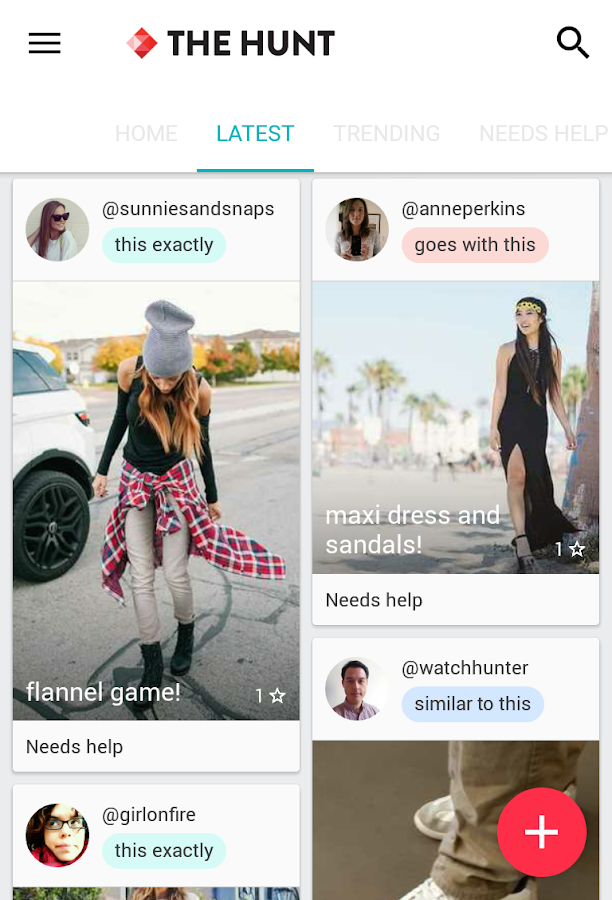Image resolution: width=612 pixels, height=900 pixels.
Task: Tap @girlonfire's profile photo
Action: point(57,835)
